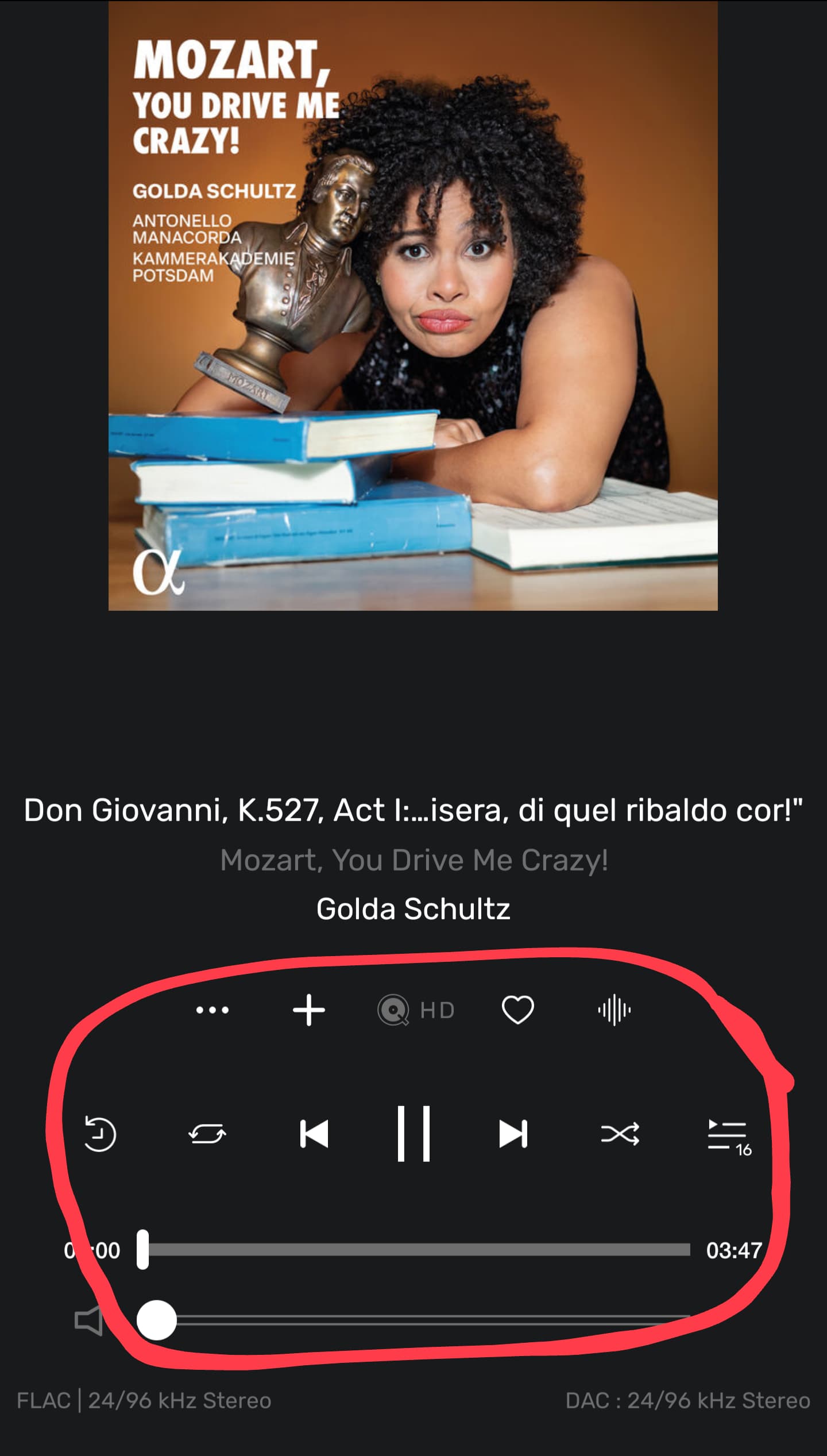Open the artist Golda Schultz
Viewport: 827px width, 1456px height.
pos(413,909)
